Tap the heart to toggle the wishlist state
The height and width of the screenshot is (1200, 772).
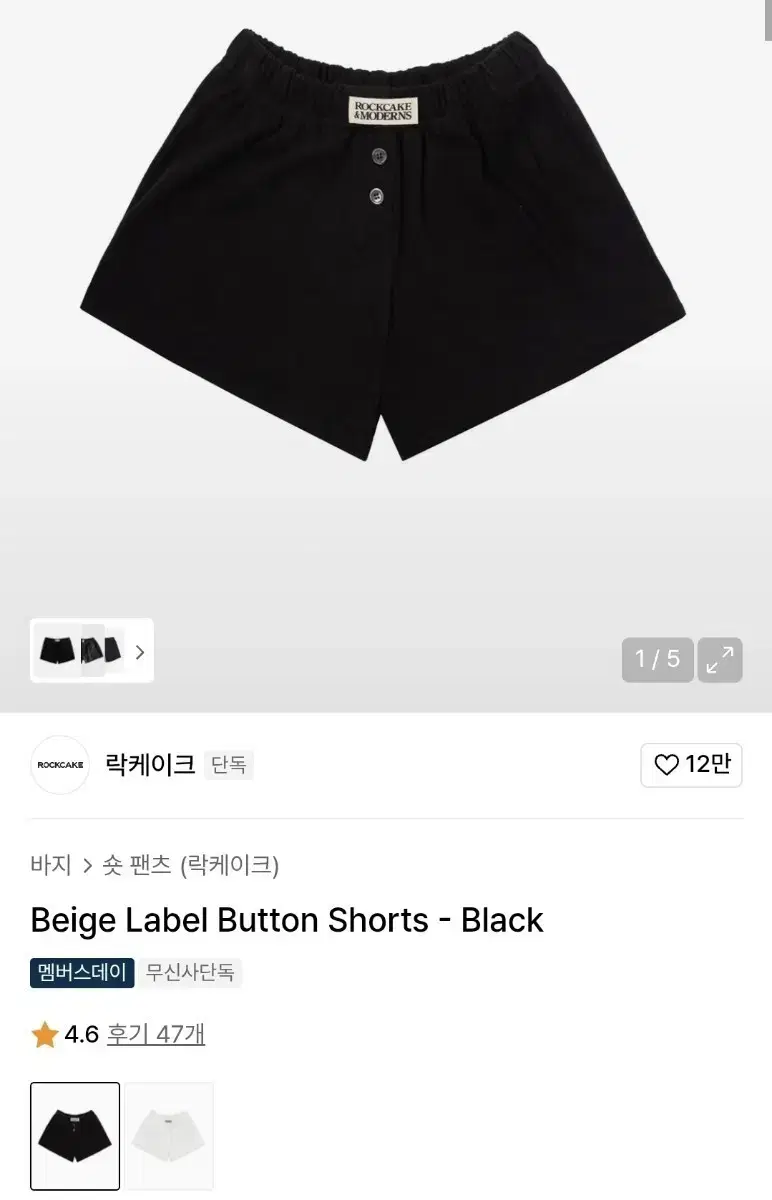665,764
